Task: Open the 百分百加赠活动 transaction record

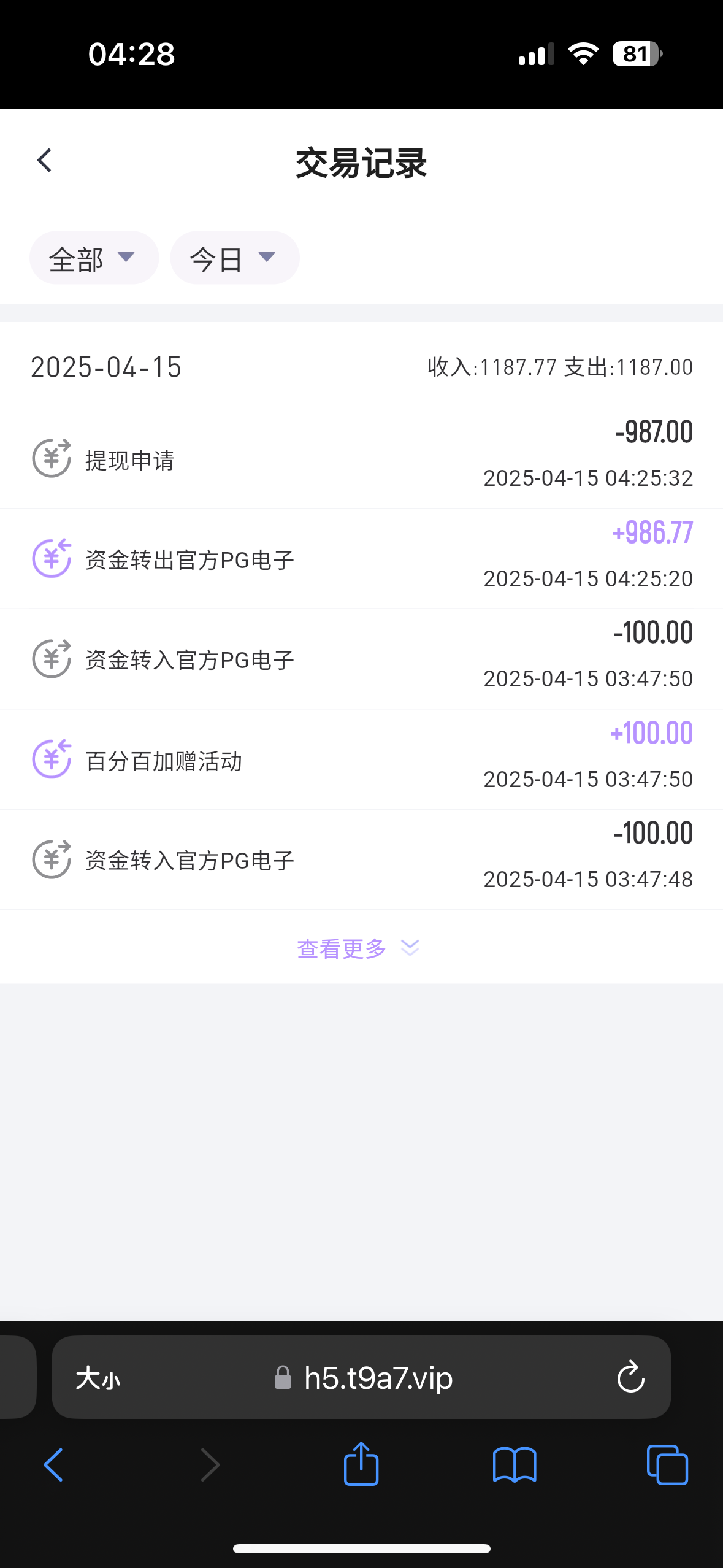Action: 361,759
